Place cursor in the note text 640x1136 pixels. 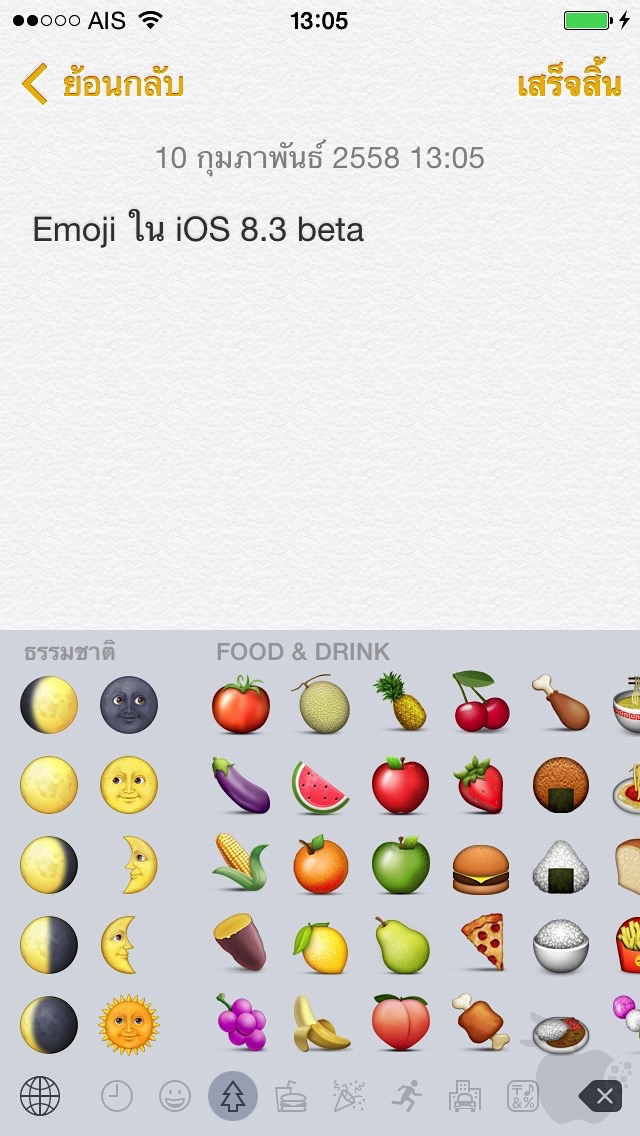click(198, 230)
